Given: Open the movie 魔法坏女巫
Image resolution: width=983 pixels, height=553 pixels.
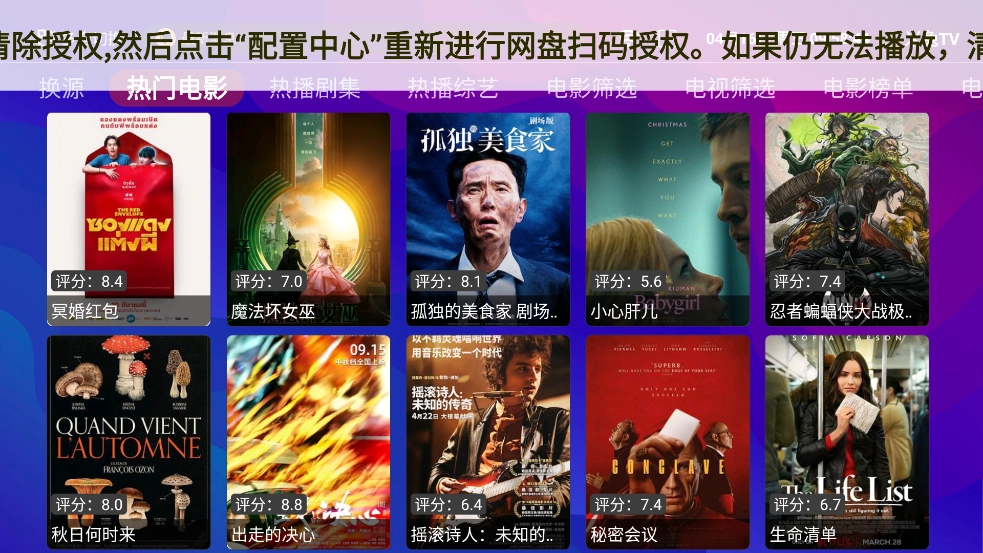Looking at the screenshot, I should coord(308,218).
